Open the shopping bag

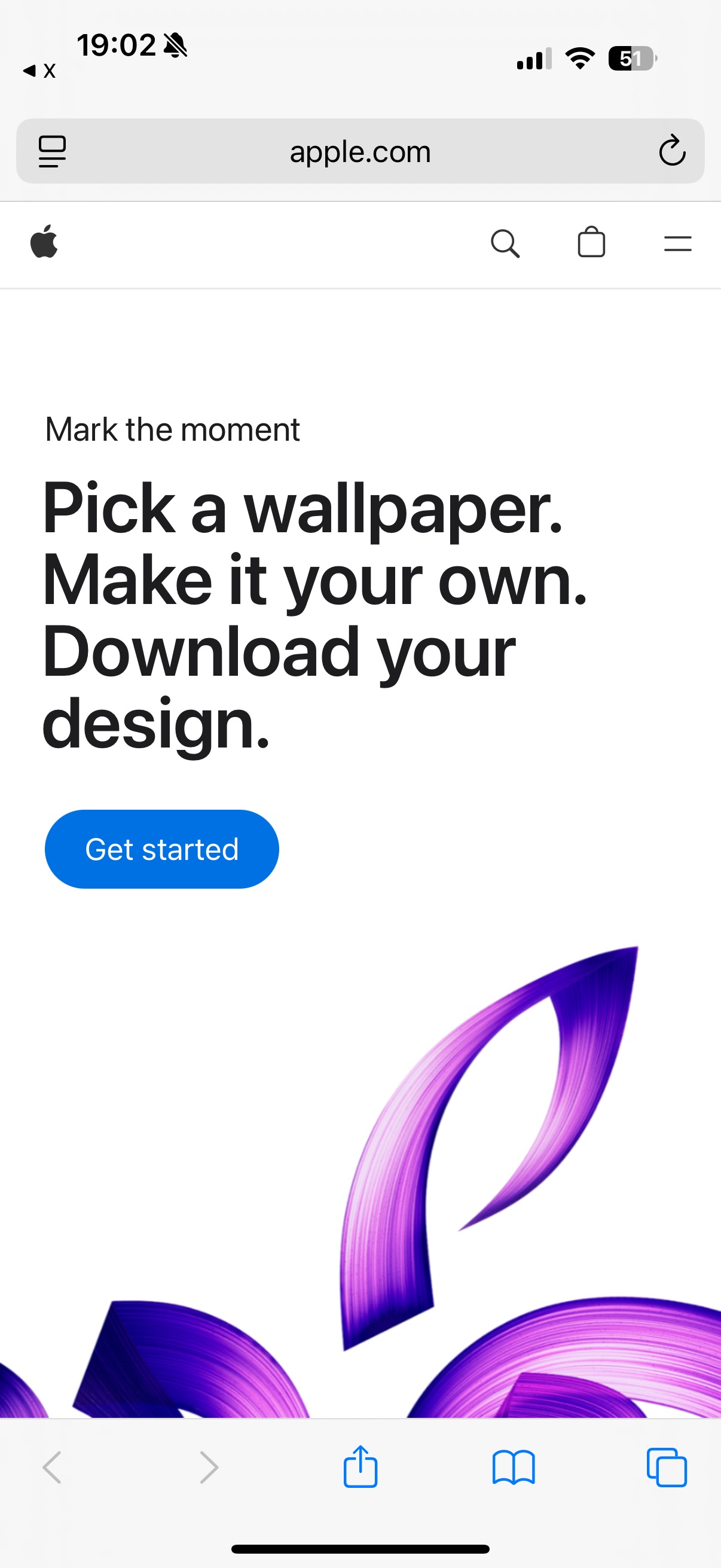click(x=591, y=243)
